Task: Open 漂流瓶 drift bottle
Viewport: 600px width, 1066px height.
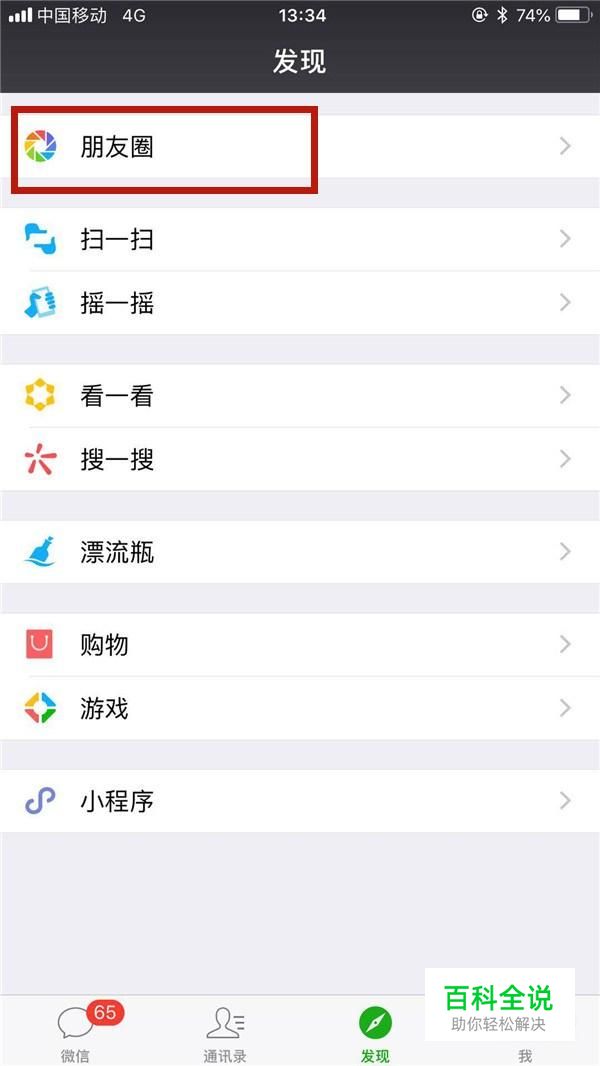Action: point(300,552)
